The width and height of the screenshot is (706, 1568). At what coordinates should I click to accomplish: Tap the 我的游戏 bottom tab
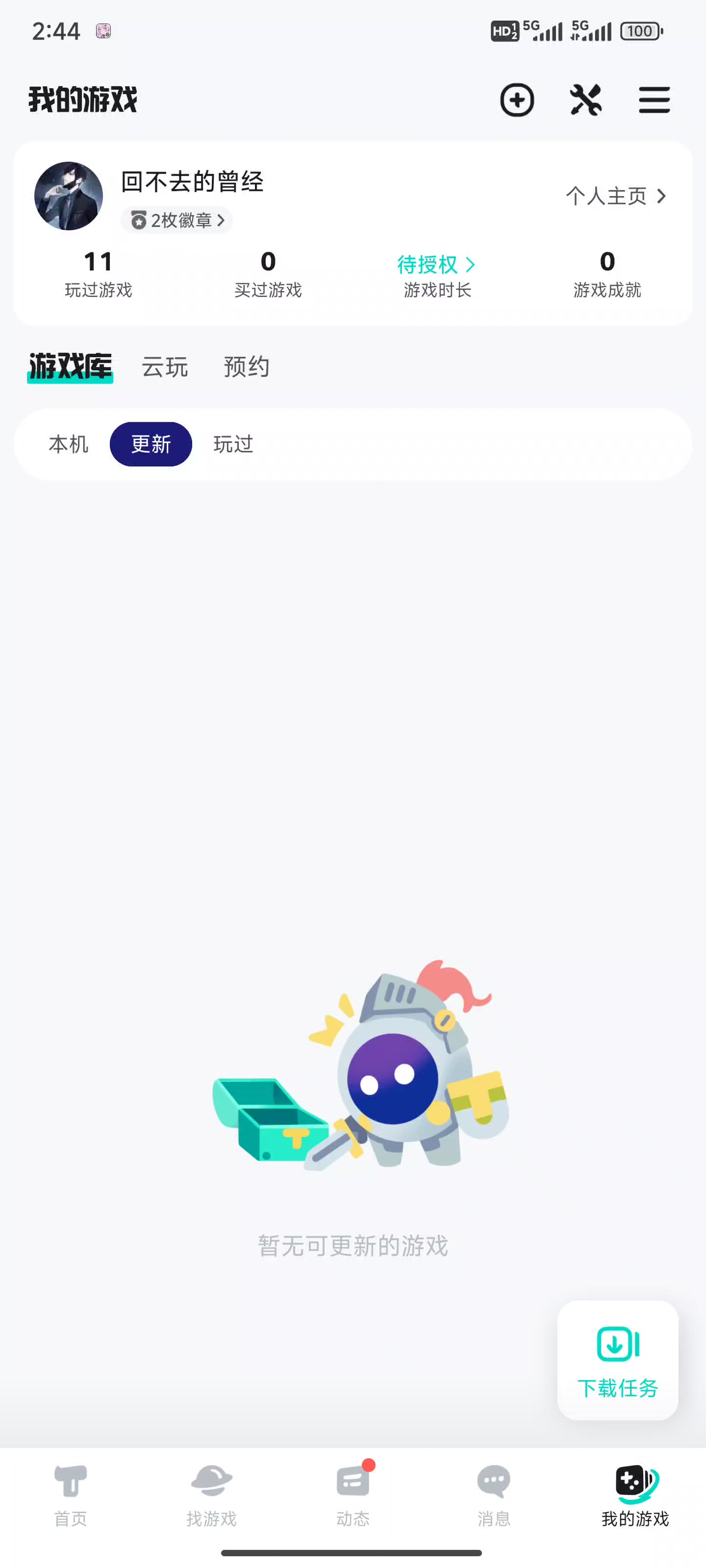click(x=635, y=1495)
